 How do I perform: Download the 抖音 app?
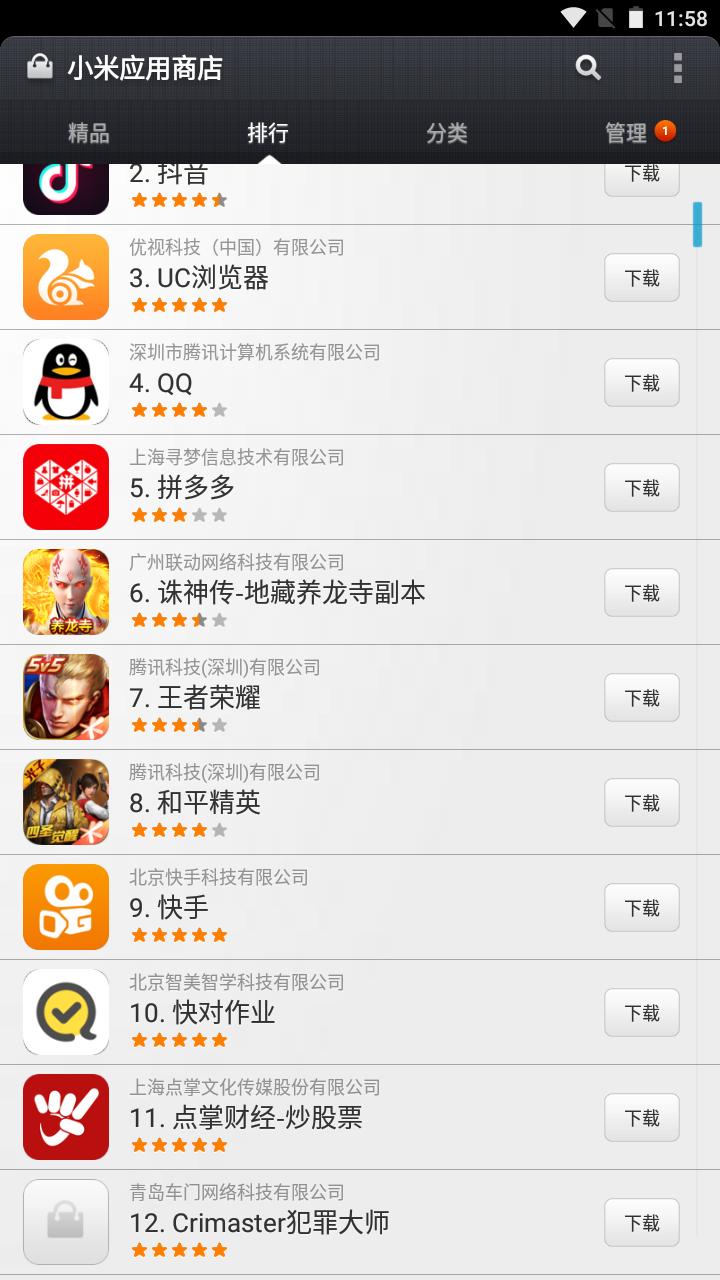click(x=641, y=176)
